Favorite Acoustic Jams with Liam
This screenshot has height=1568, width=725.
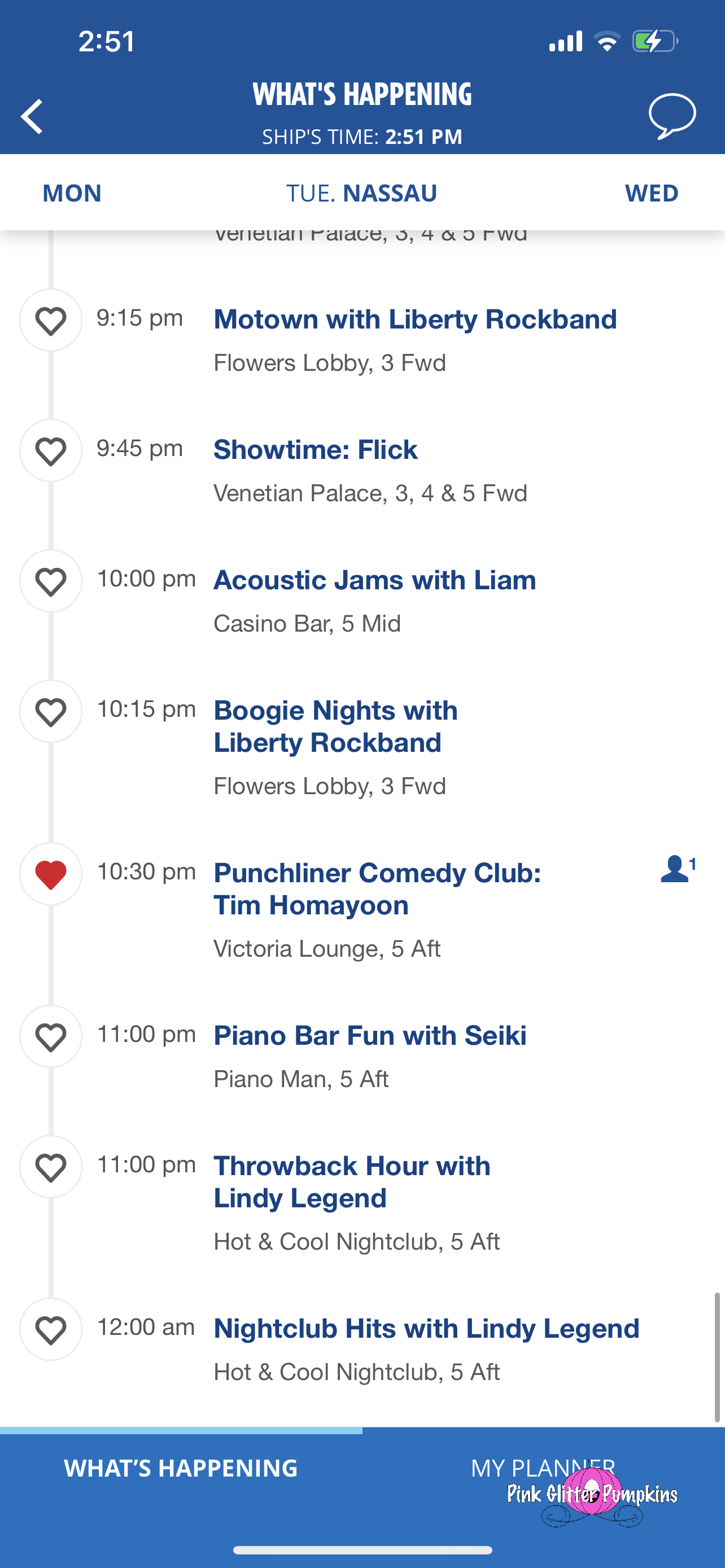coord(50,581)
